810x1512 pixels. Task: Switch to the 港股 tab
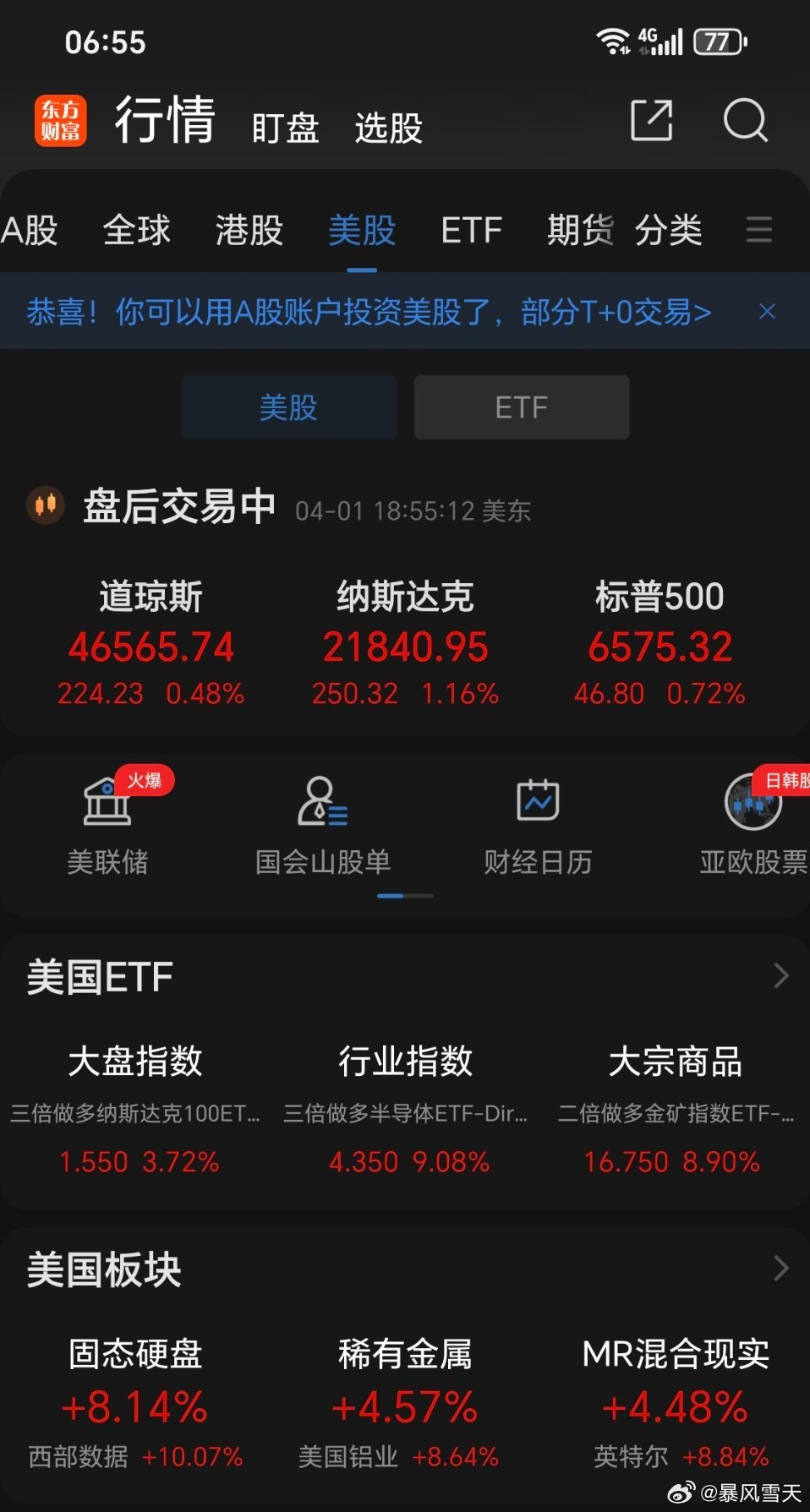click(x=247, y=231)
